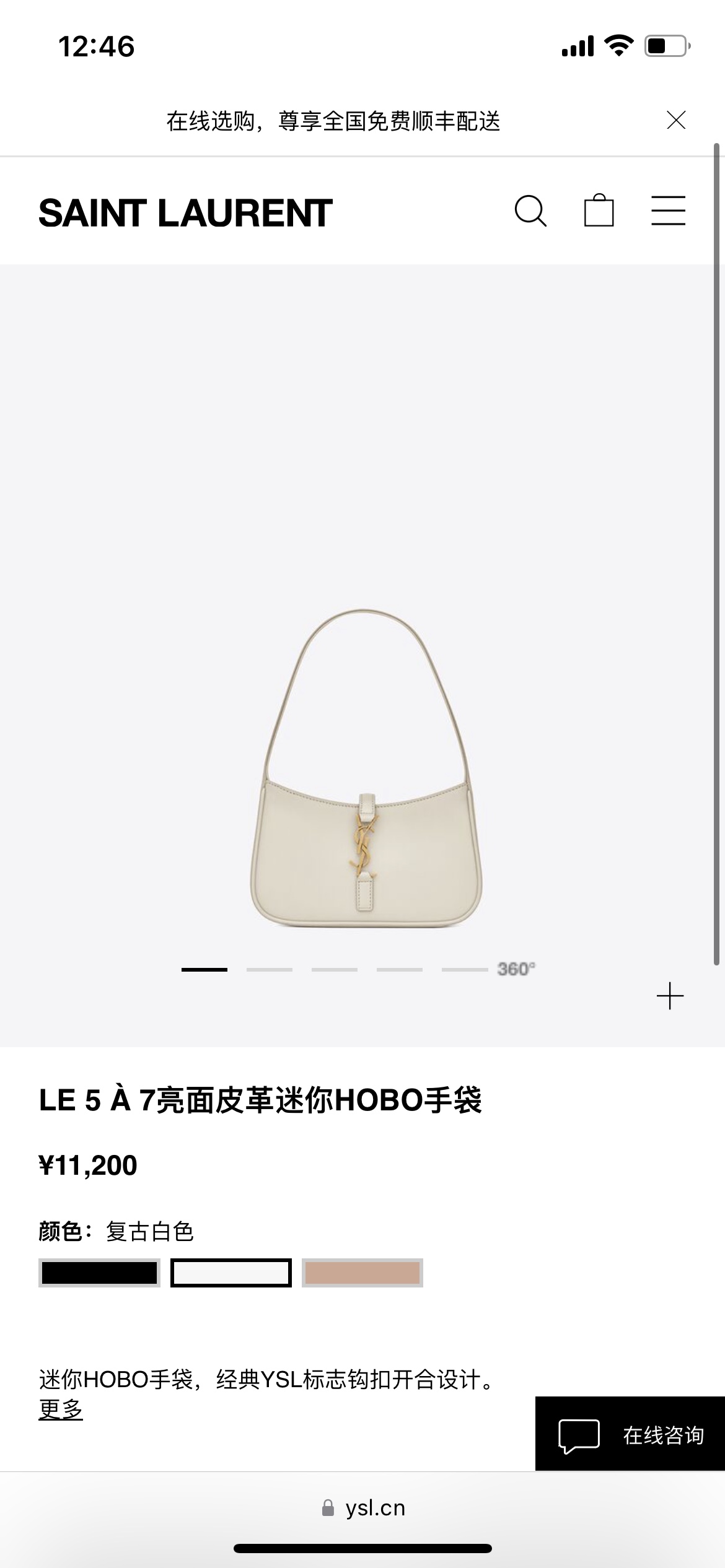Show the second product image

270,969
